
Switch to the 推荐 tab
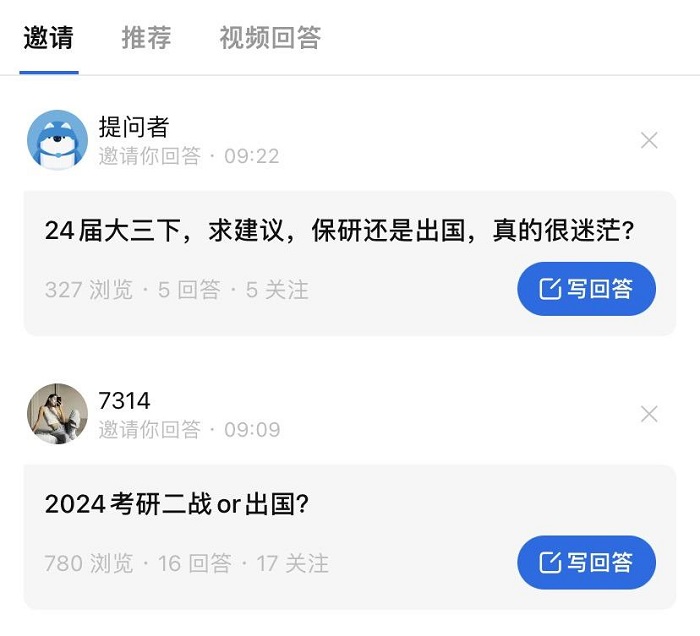pos(146,39)
